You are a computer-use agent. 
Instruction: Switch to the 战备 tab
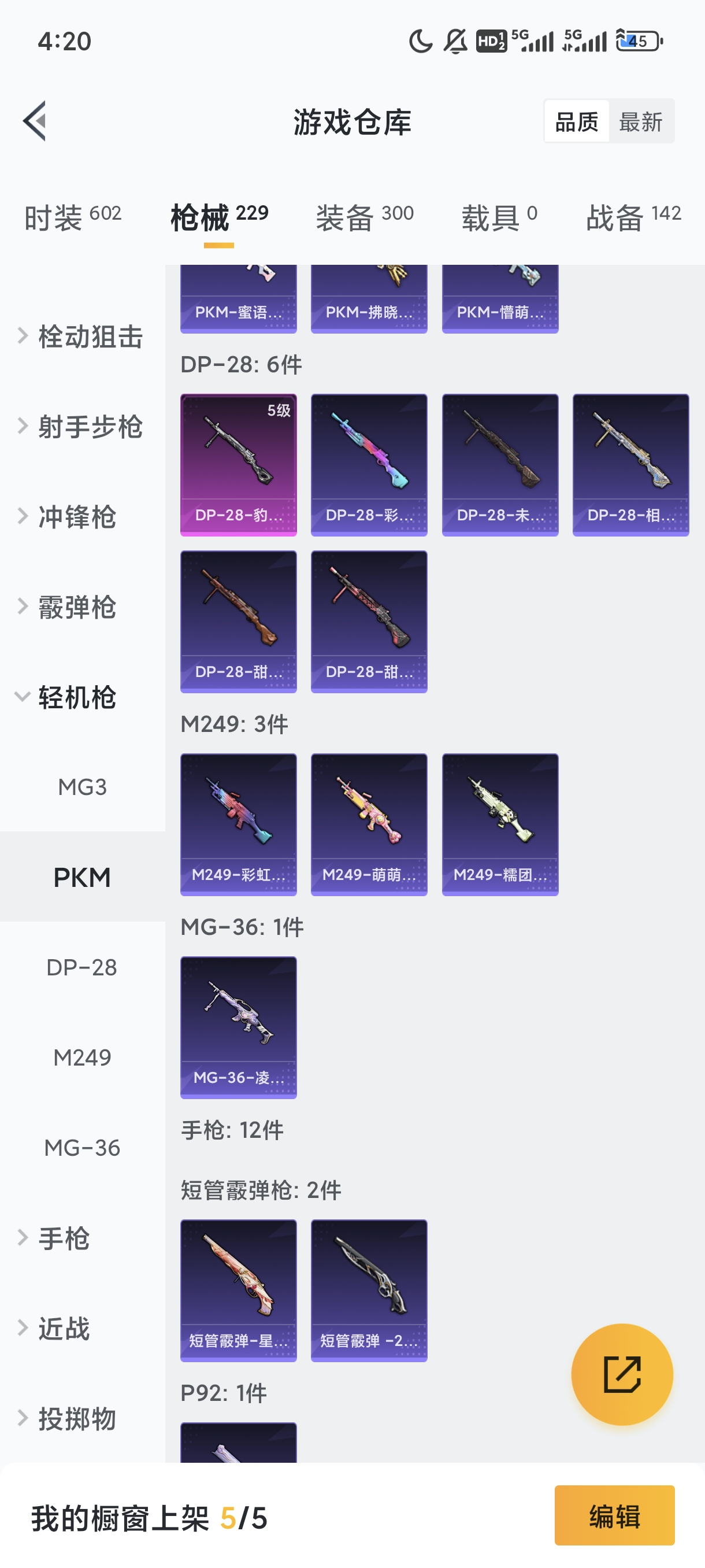pyautogui.click(x=633, y=217)
